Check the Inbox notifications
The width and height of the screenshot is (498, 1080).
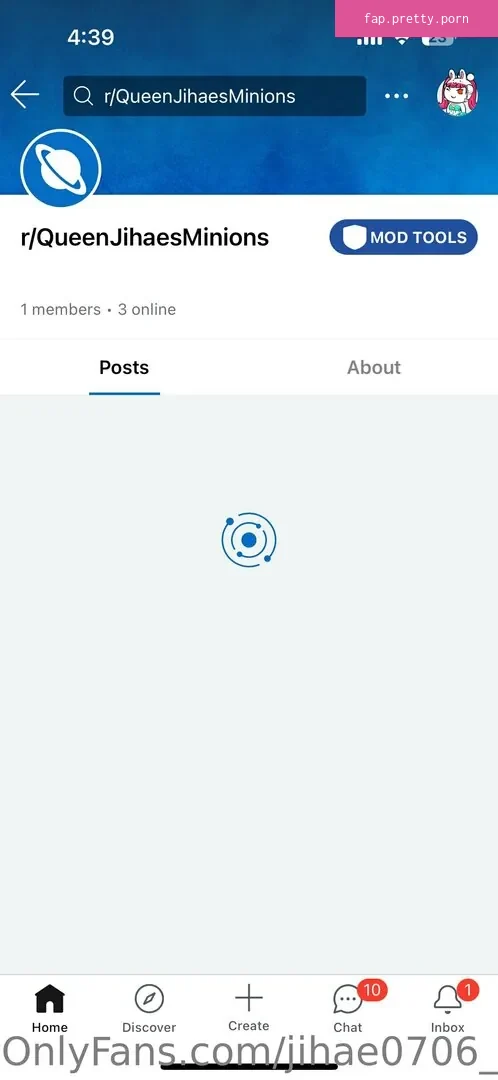448,1008
